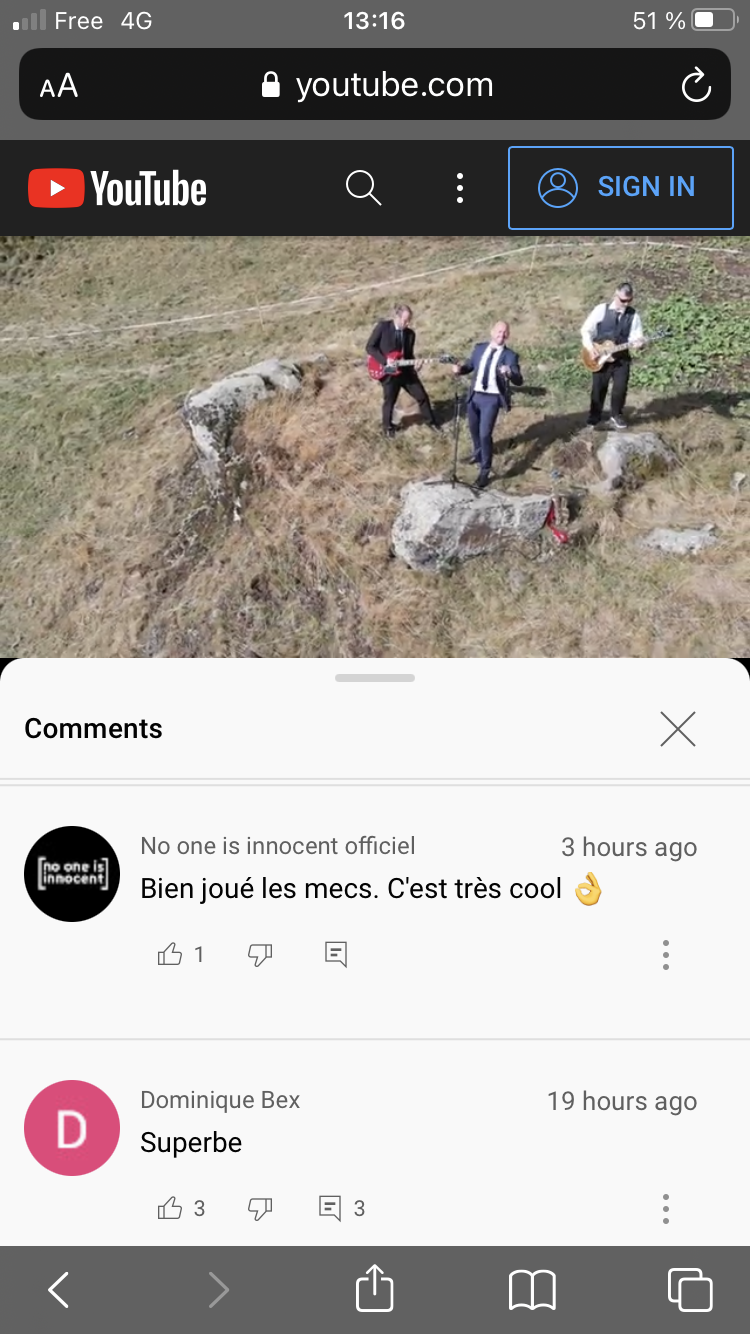This screenshot has height=1334, width=750.
Task: Go to YouTube home via logo
Action: coord(118,188)
